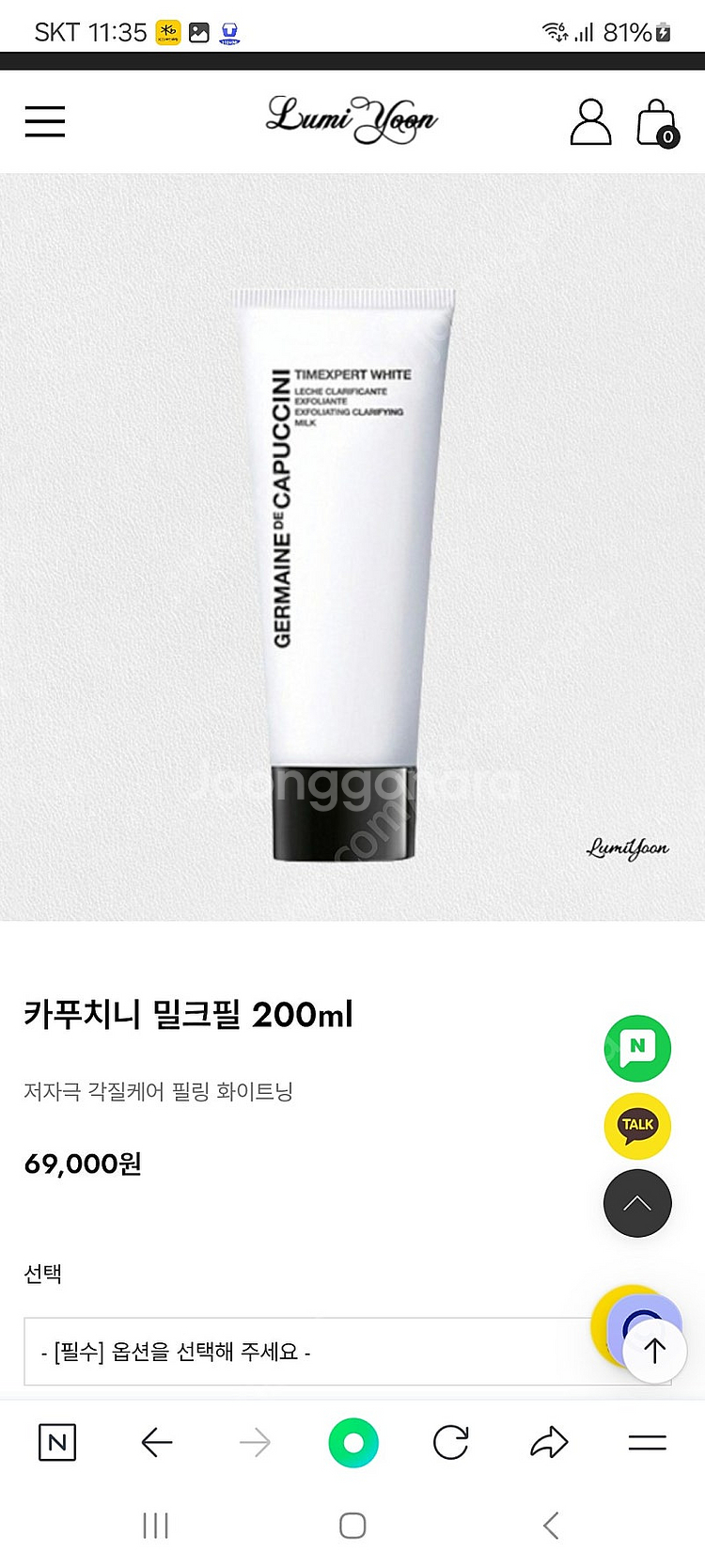This screenshot has width=705, height=1568.
Task: Expand the required option dropdown
Action: coord(310,1352)
